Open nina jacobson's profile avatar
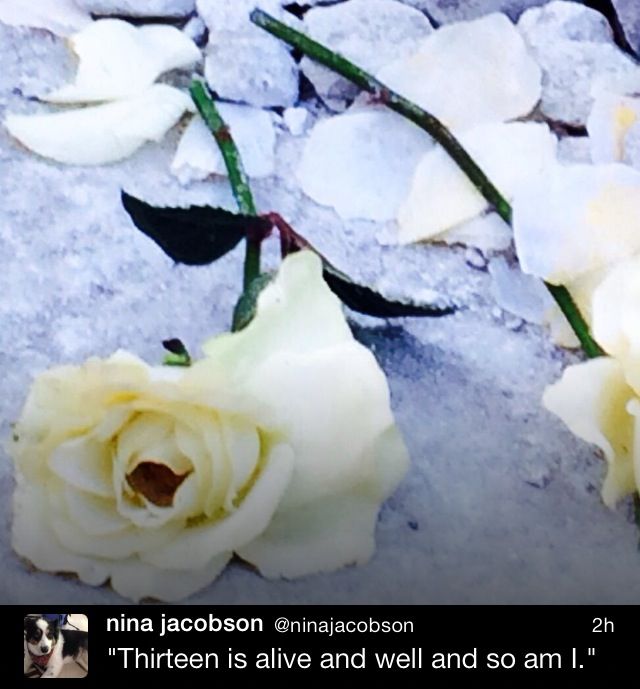 click(x=55, y=646)
